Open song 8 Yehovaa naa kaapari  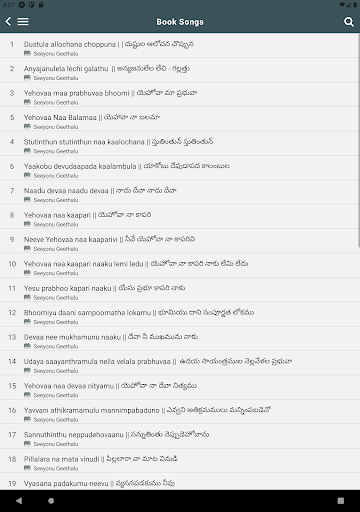(x=179, y=217)
